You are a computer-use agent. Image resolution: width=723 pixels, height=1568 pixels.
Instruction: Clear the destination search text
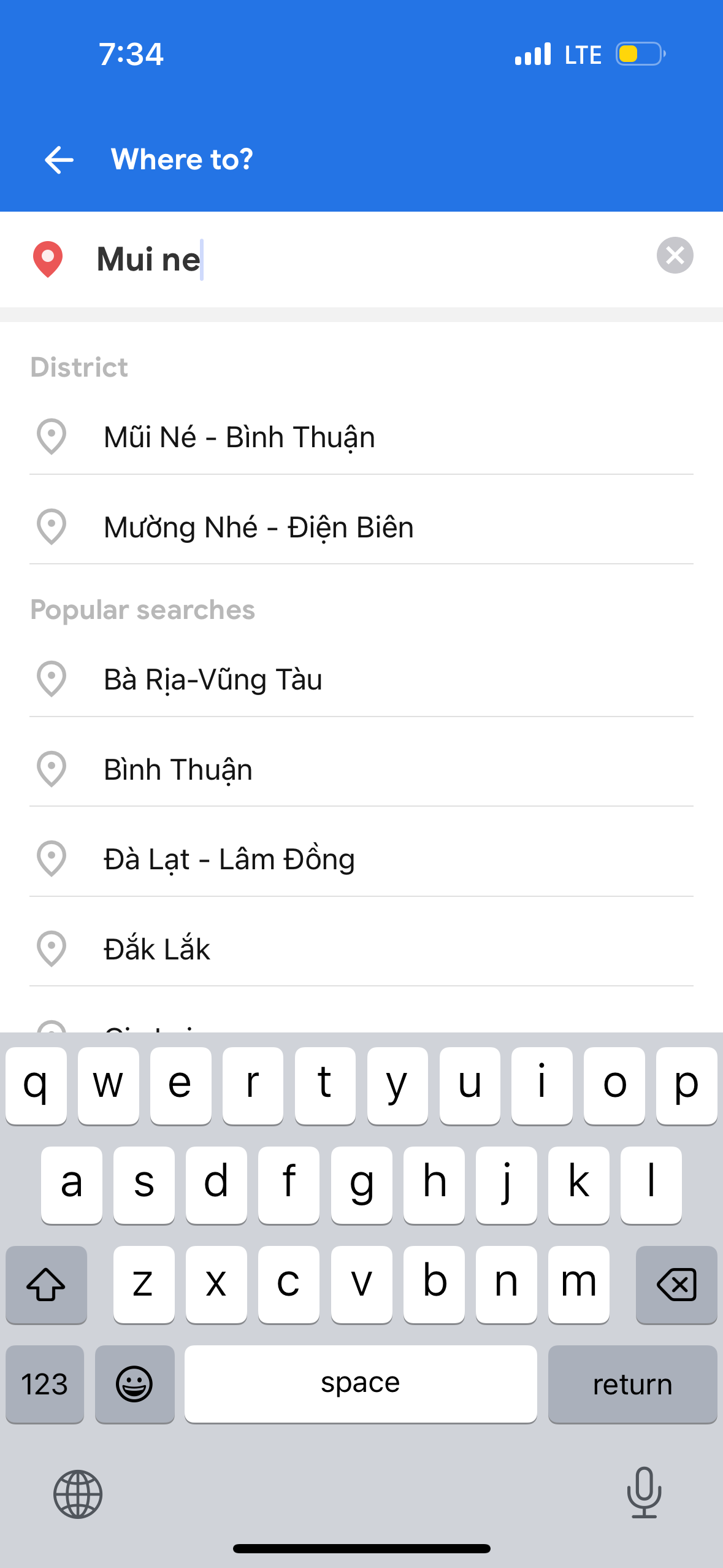[x=675, y=255]
